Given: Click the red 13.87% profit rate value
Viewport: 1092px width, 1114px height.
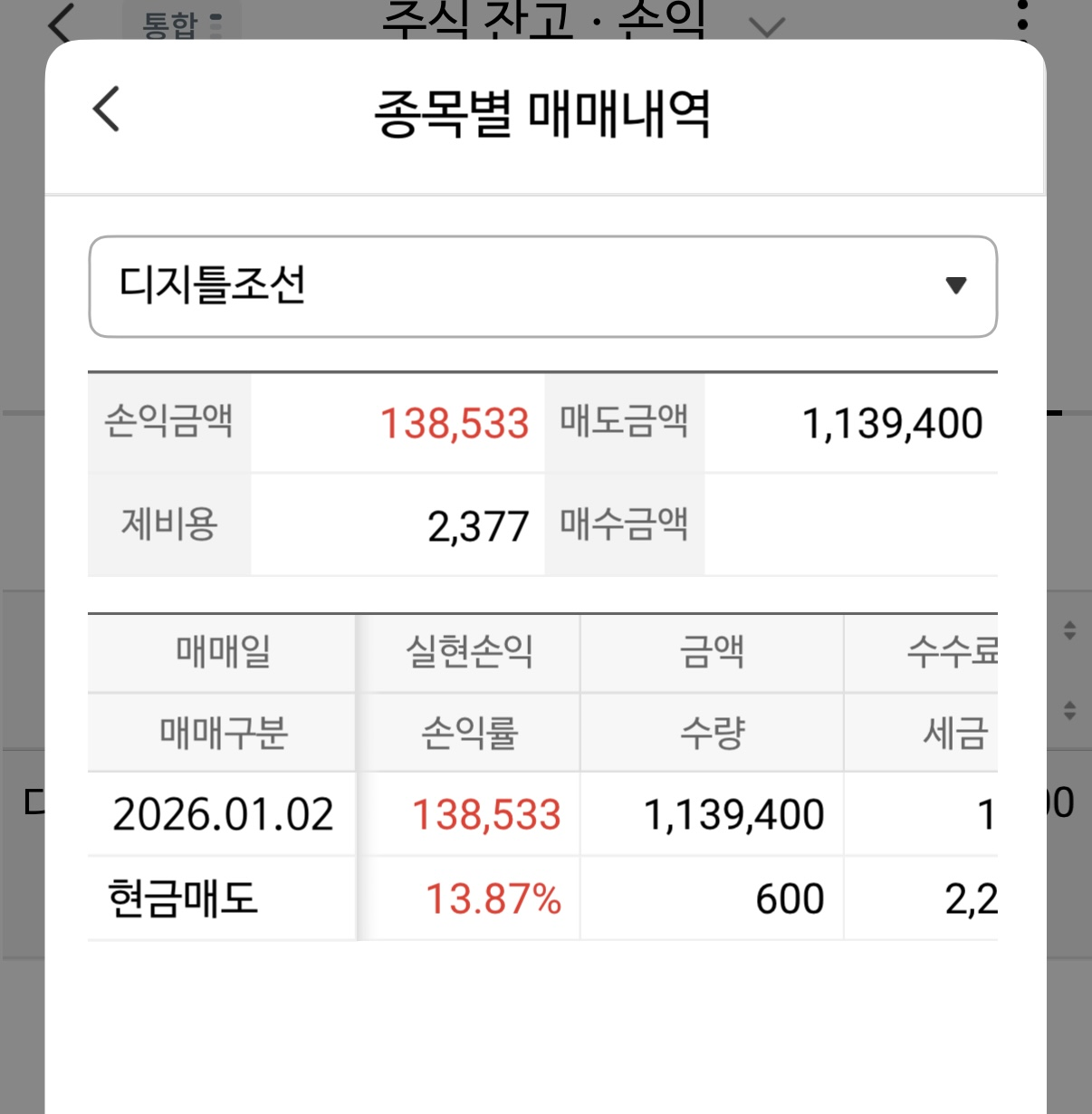Looking at the screenshot, I should [x=493, y=900].
